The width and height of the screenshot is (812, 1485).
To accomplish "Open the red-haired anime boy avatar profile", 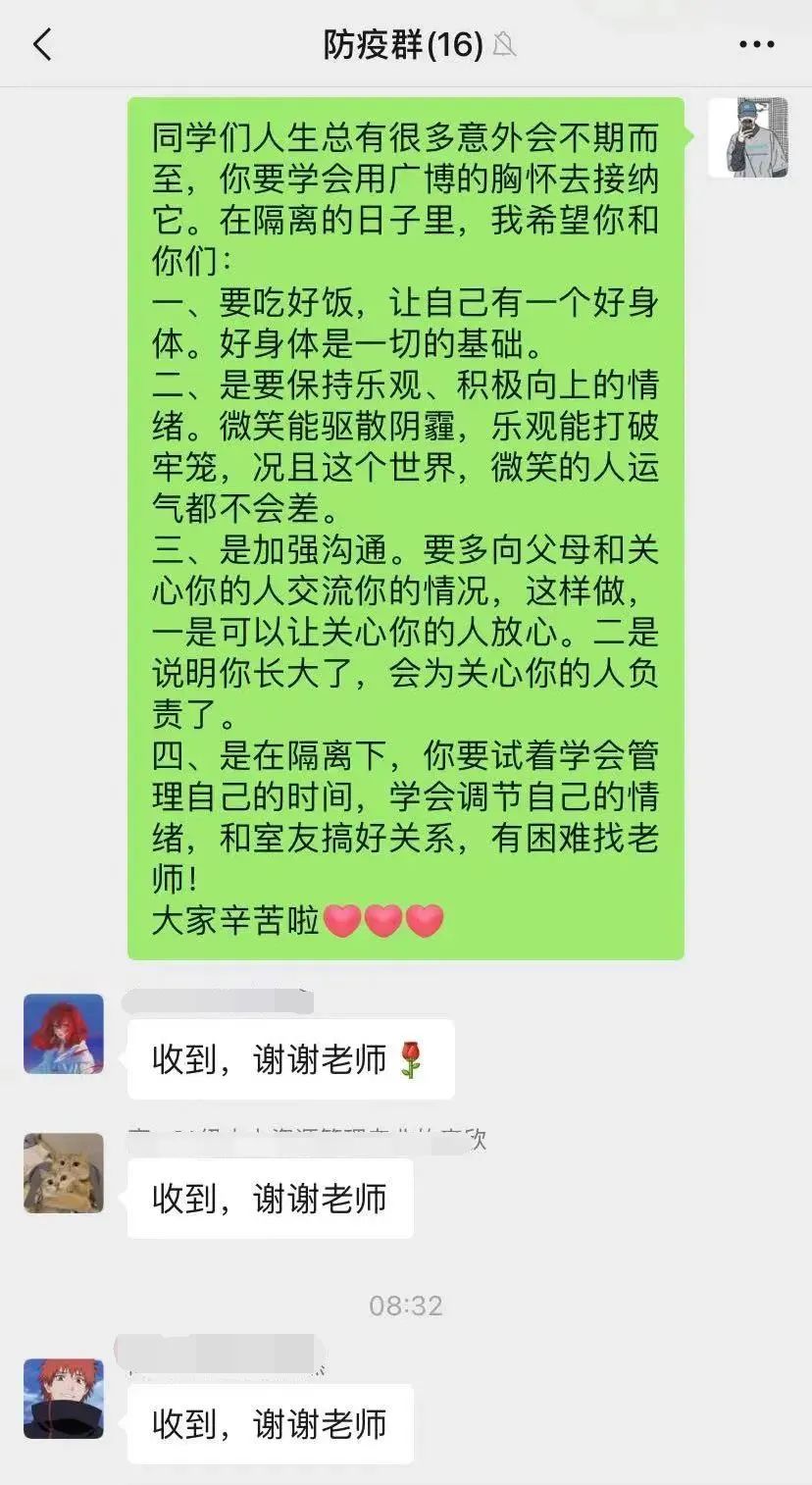I will (x=64, y=1399).
